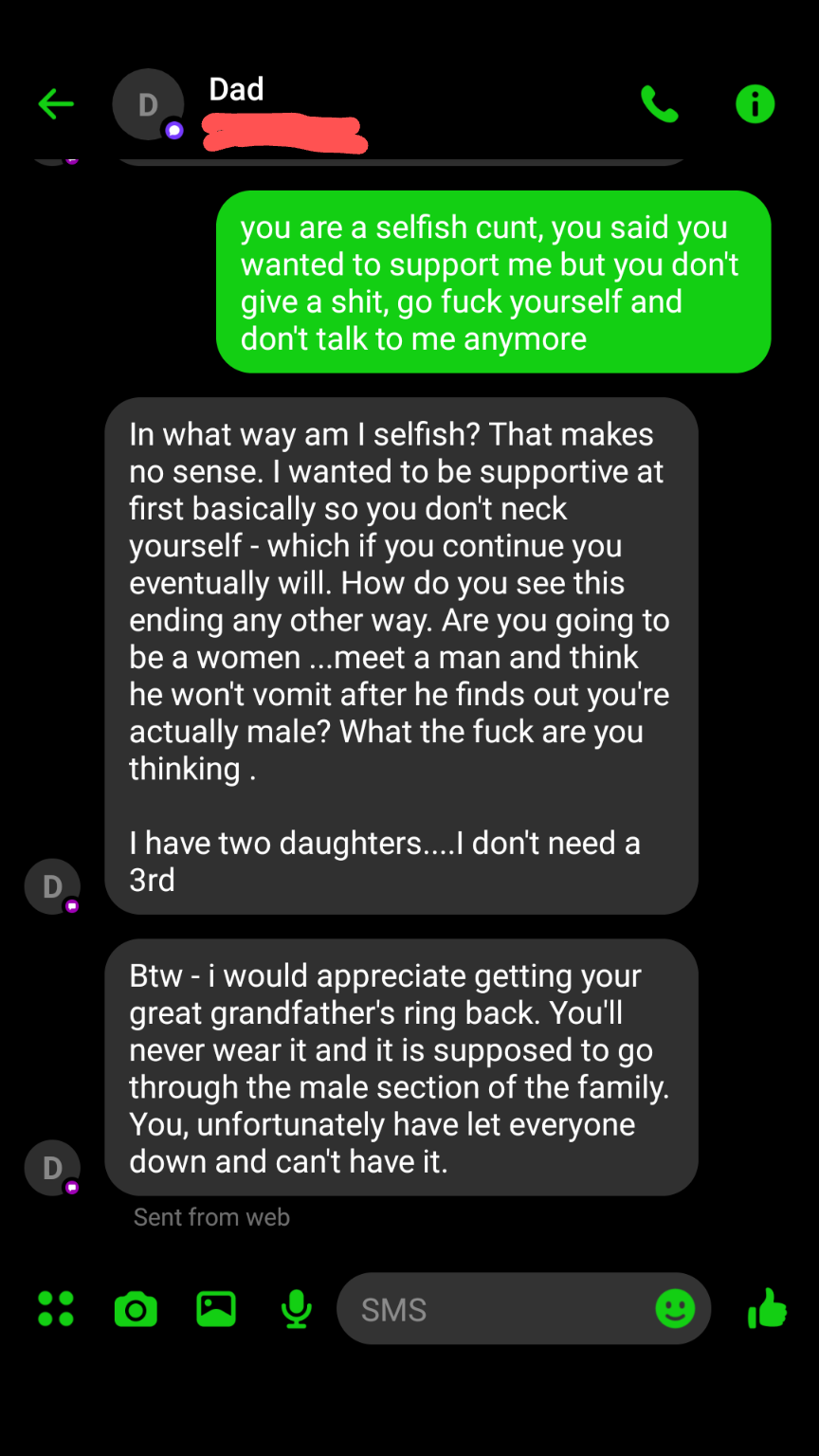819x1456 pixels.
Task: Open the emoji picker smiley
Action: tap(675, 1309)
